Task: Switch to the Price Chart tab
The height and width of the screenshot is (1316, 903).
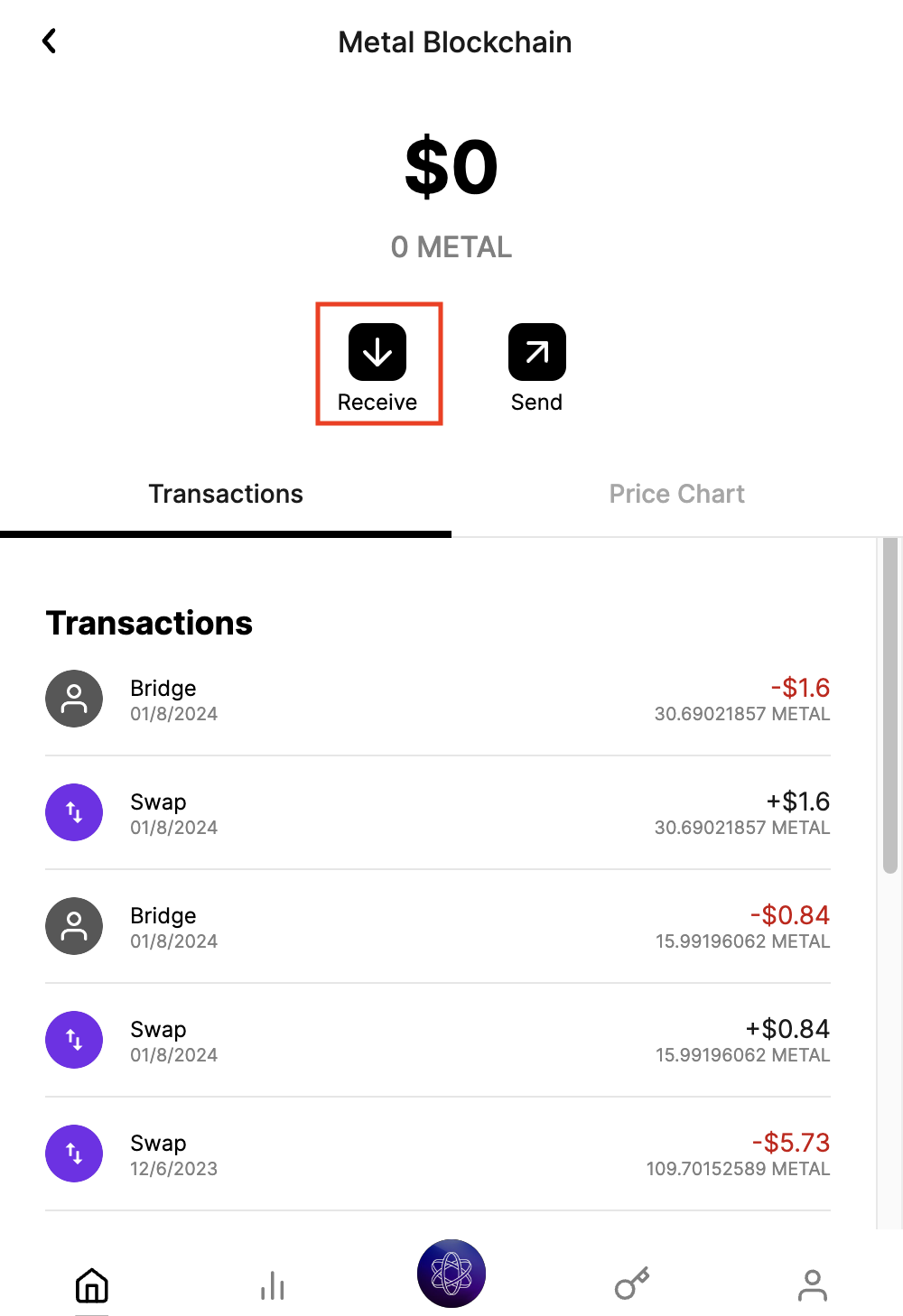Action: coord(677,494)
